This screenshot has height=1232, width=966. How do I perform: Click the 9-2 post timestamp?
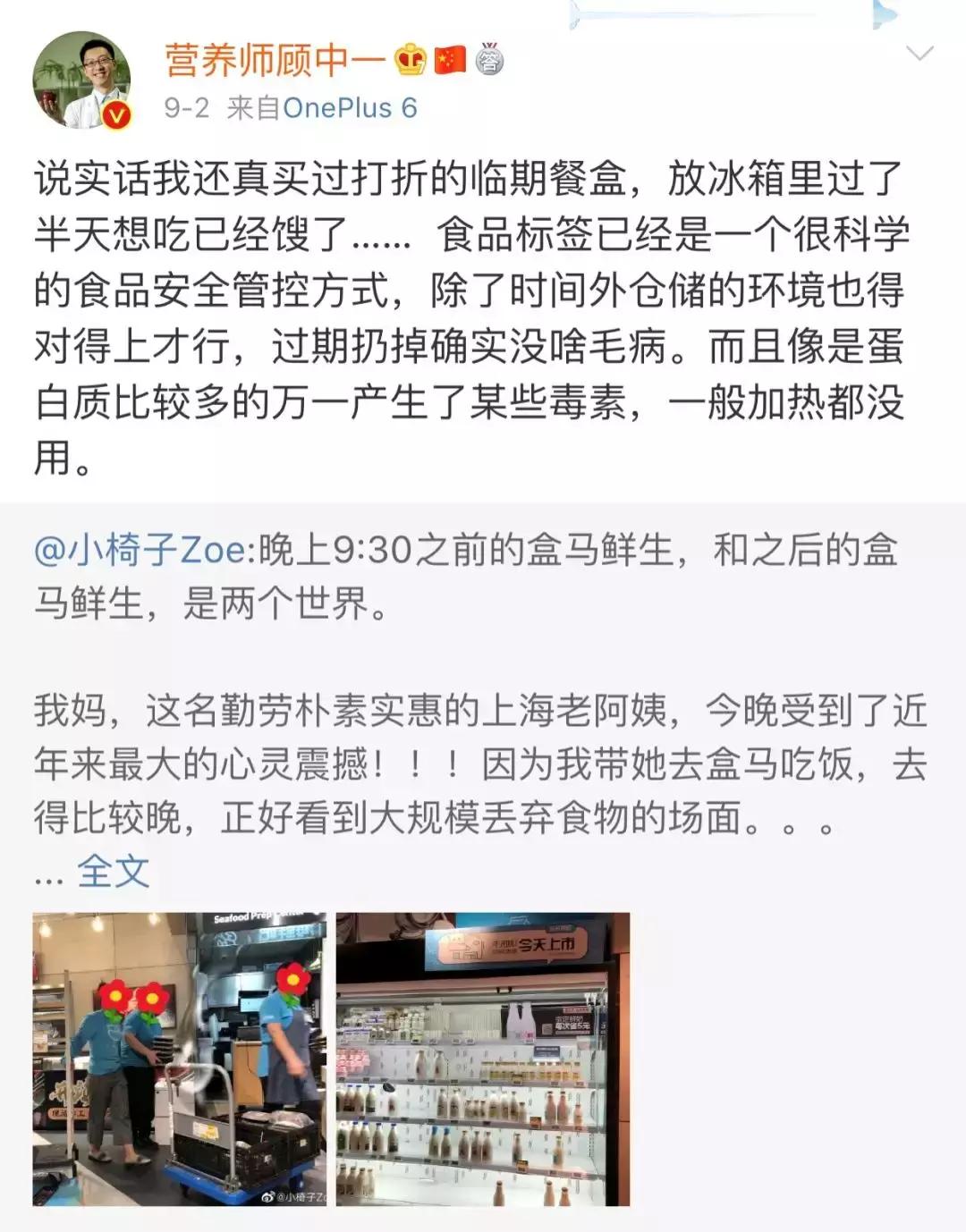click(182, 109)
